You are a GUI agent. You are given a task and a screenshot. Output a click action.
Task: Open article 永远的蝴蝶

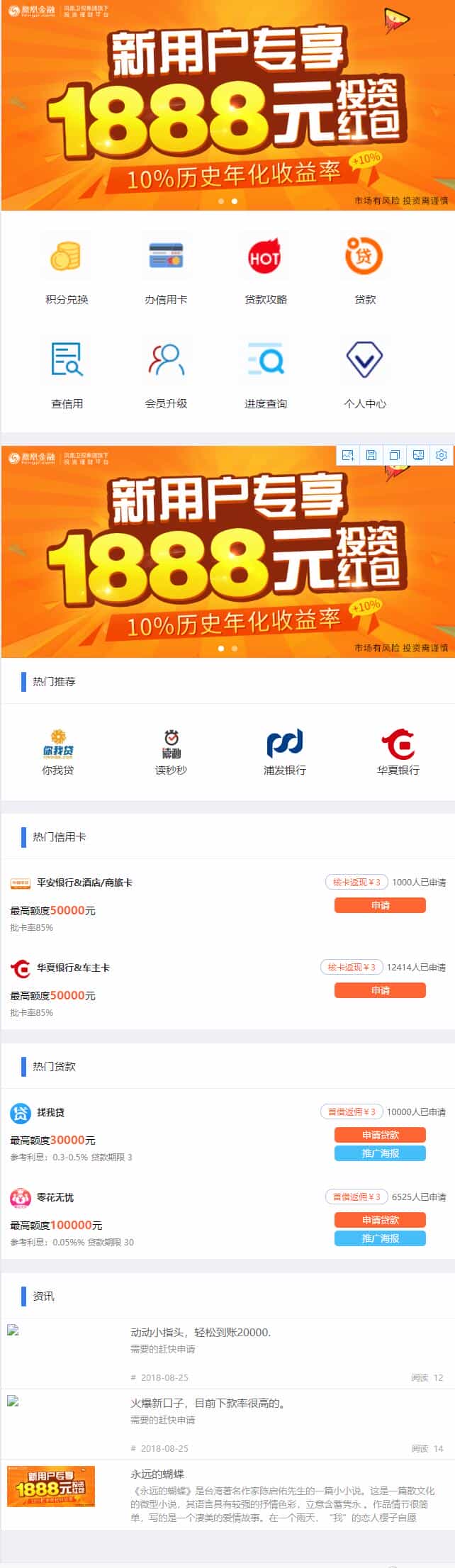157,1474
